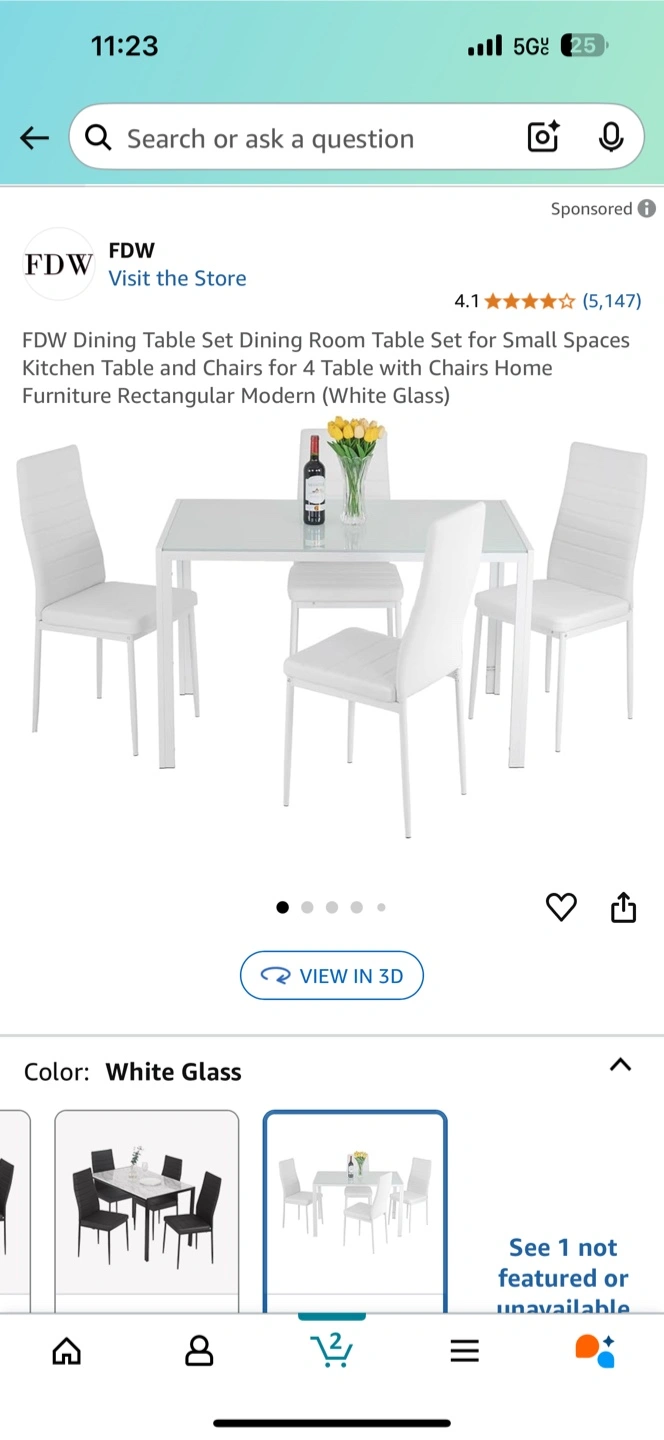Add the item to your wish list
Viewport: 664px width, 1440px height.
click(x=561, y=907)
